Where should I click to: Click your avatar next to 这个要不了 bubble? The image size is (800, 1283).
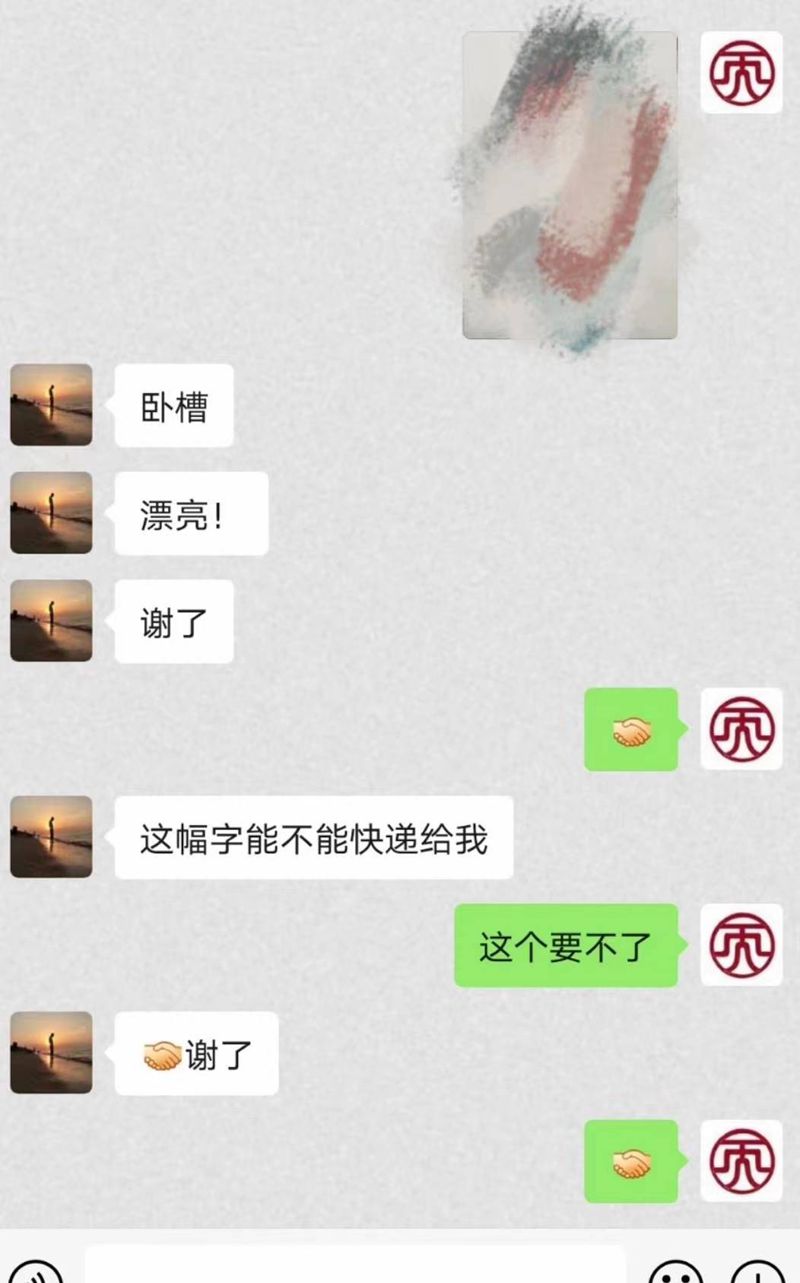point(742,944)
